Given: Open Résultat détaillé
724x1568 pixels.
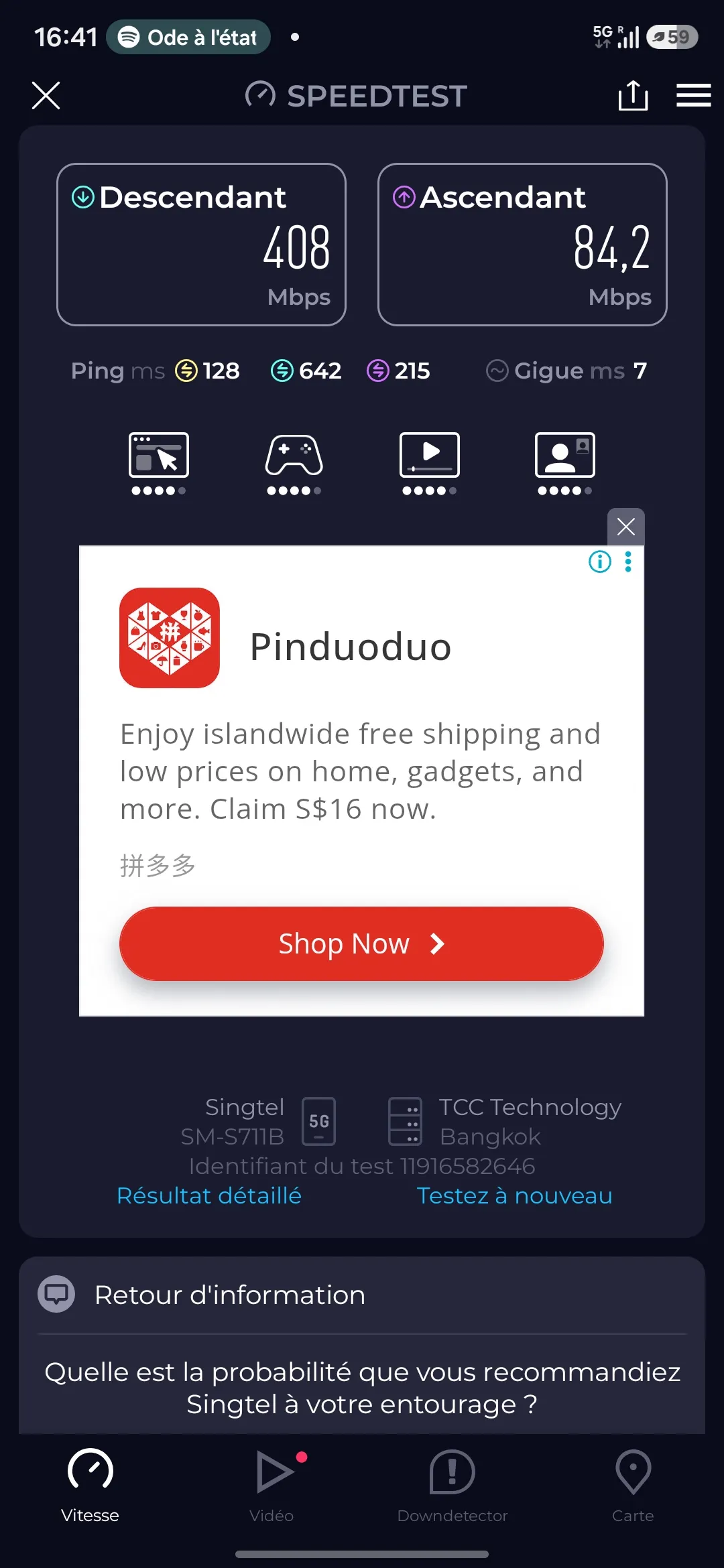Looking at the screenshot, I should (x=209, y=1195).
